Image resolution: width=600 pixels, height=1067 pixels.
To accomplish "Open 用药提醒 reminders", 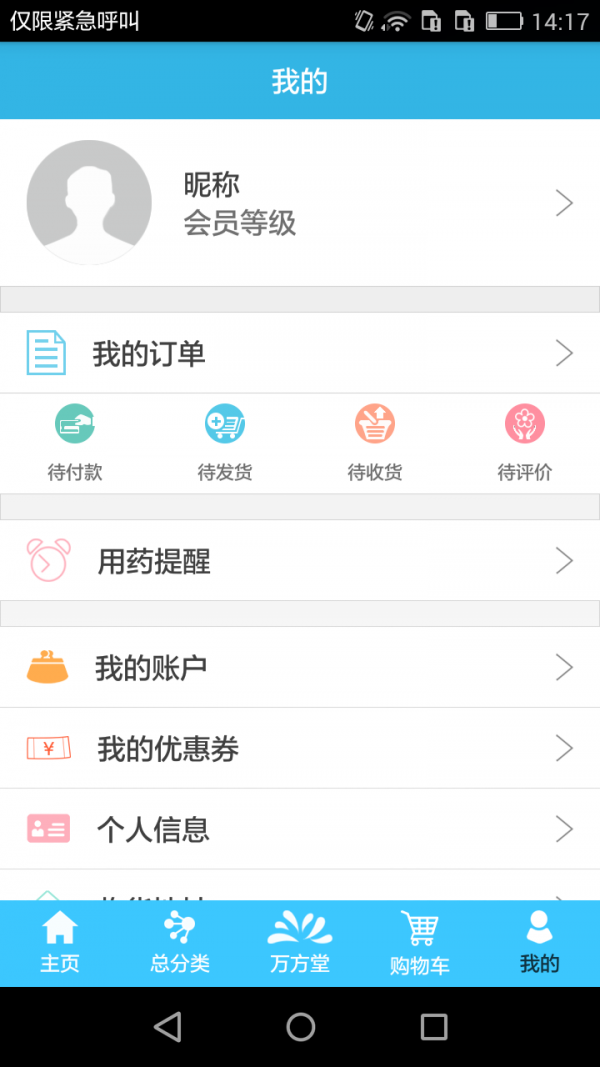I will pos(300,561).
